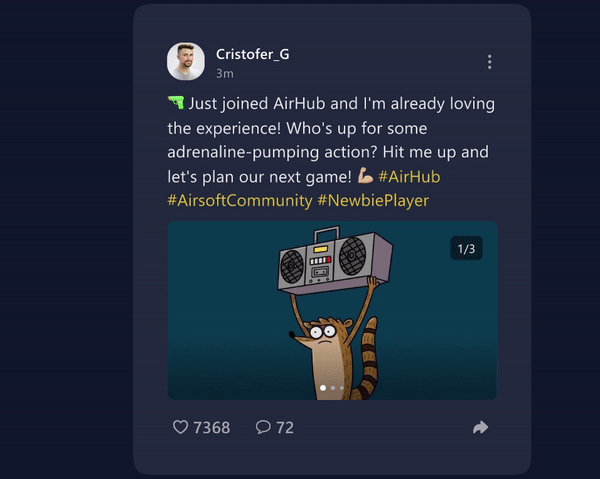Open the #AirHub hashtag
The height and width of the screenshot is (479, 600).
click(409, 176)
